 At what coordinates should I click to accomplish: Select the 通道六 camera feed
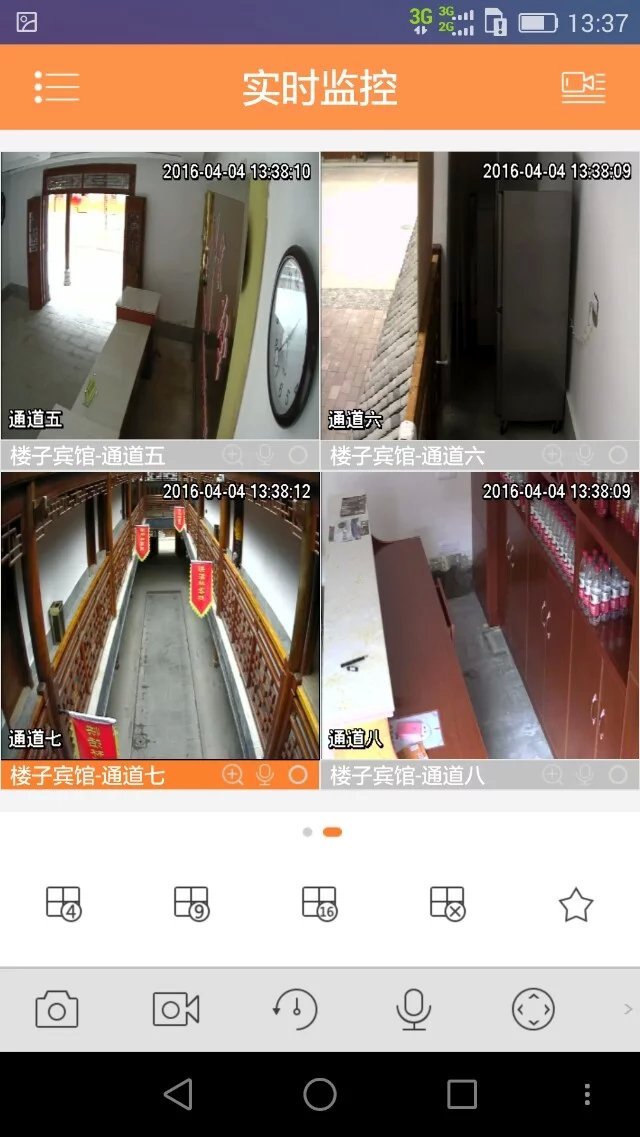click(480, 295)
